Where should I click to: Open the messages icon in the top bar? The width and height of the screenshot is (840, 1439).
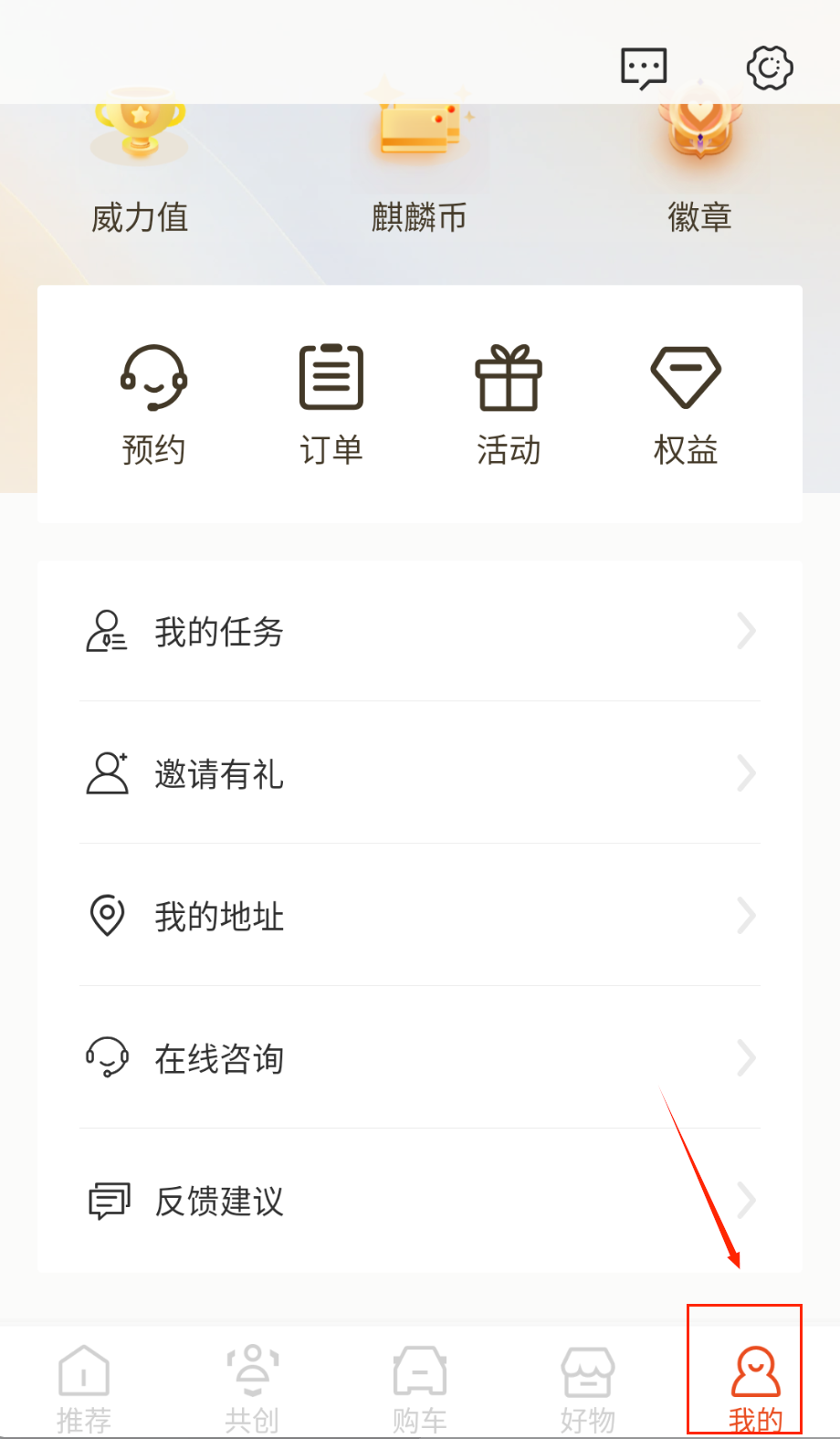[644, 68]
